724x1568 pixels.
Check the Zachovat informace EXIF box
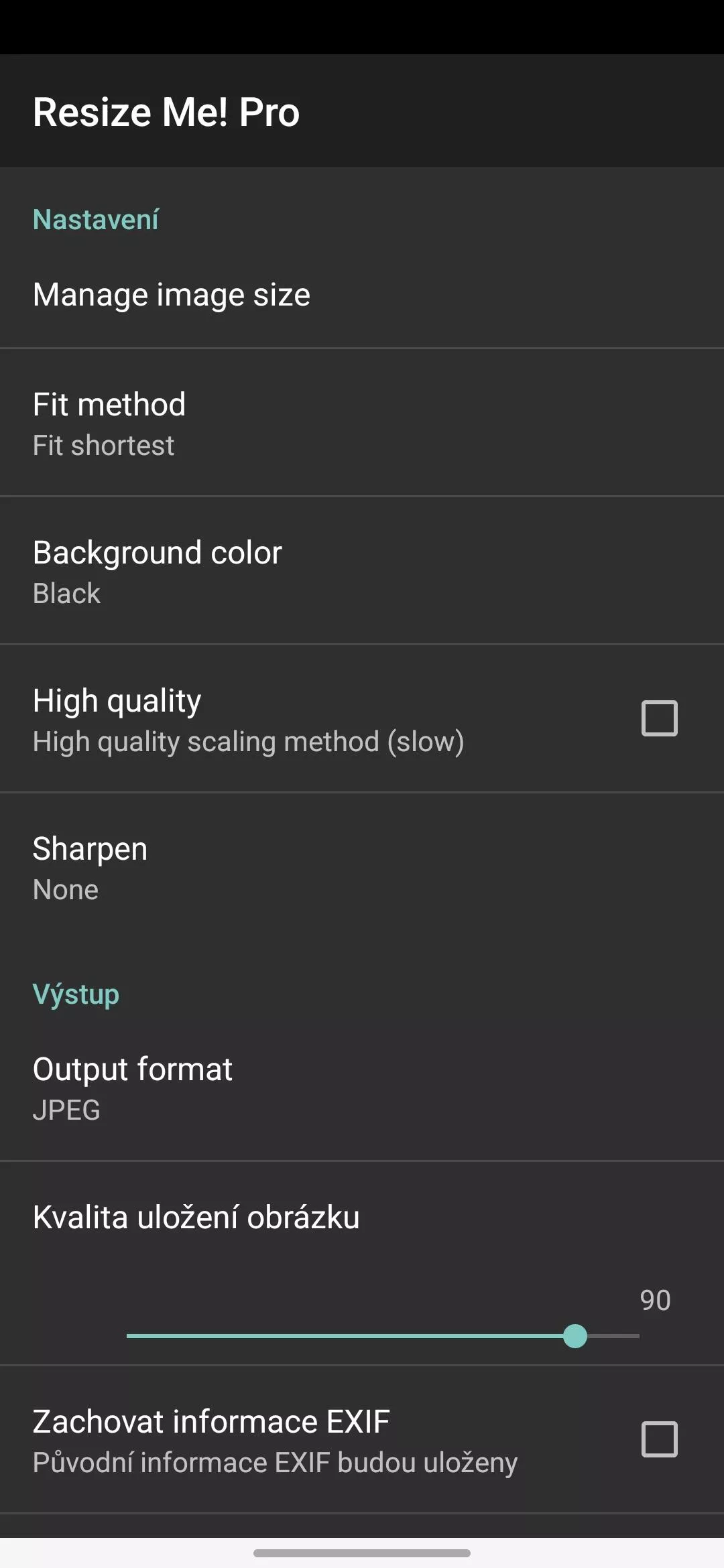pyautogui.click(x=659, y=1439)
